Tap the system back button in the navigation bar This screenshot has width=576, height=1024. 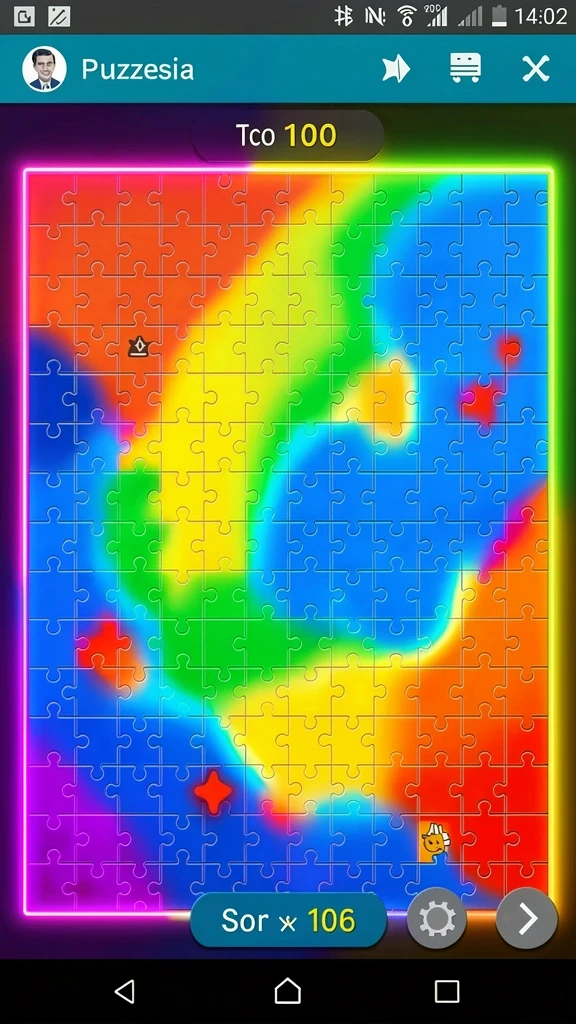(x=124, y=991)
